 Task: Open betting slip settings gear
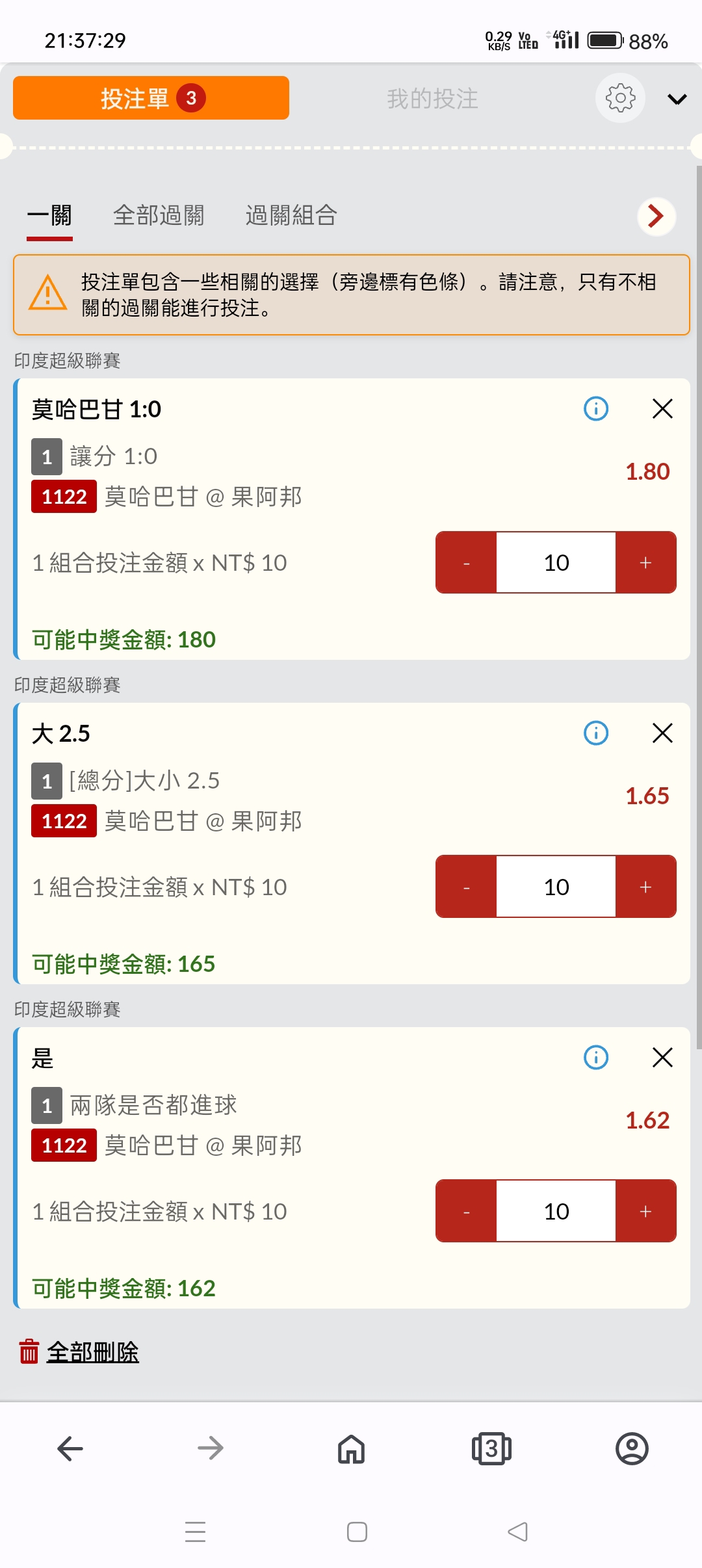coord(620,98)
